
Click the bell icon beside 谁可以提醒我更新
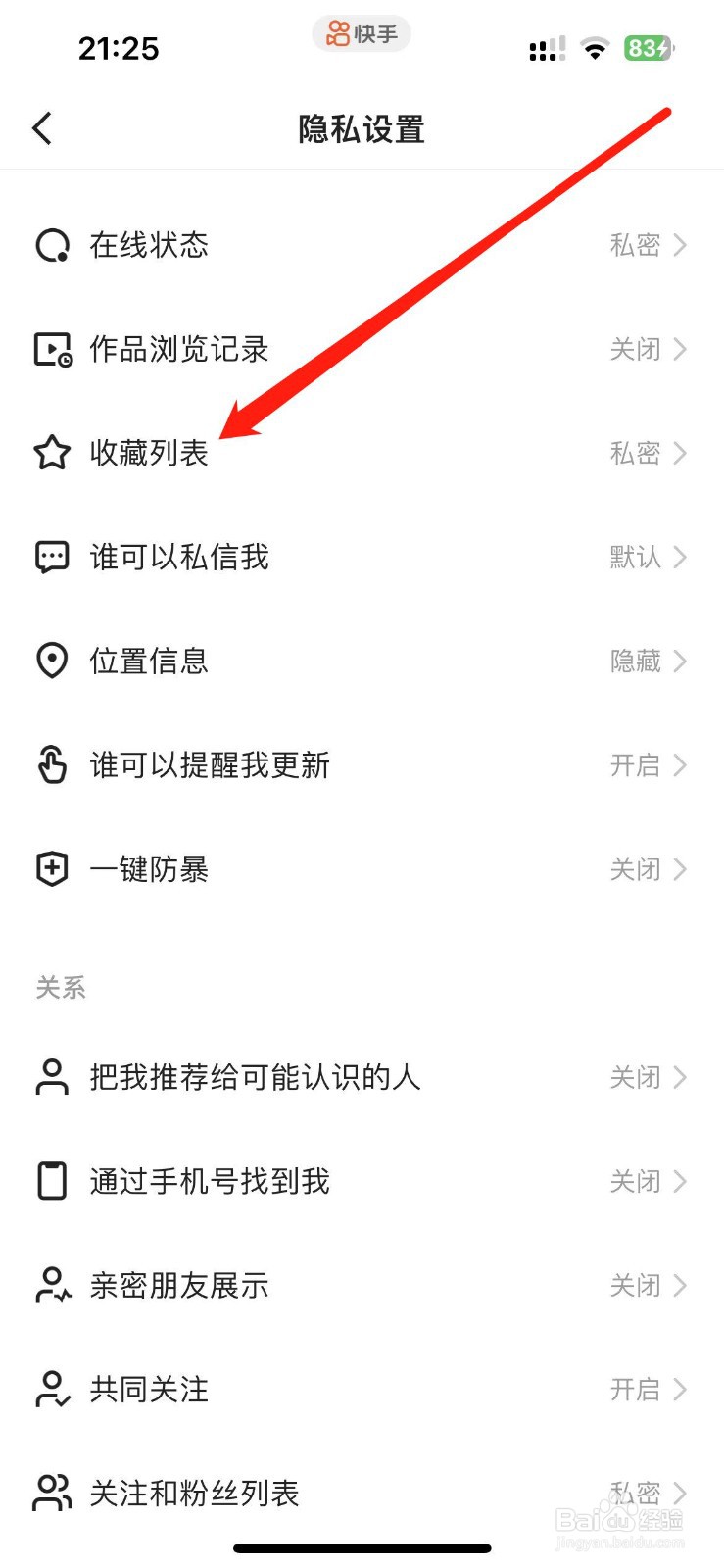pyautogui.click(x=52, y=765)
